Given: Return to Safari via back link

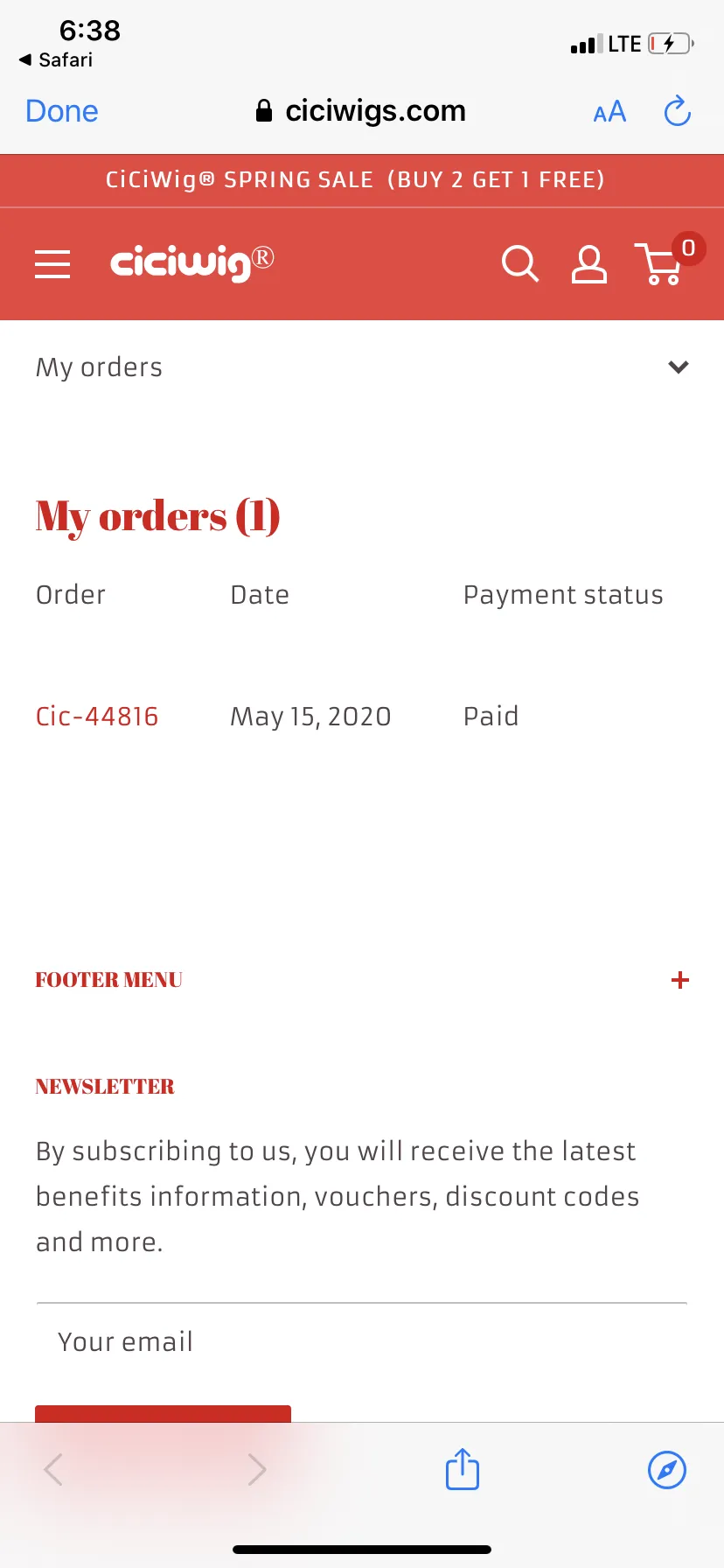Looking at the screenshot, I should [x=56, y=59].
